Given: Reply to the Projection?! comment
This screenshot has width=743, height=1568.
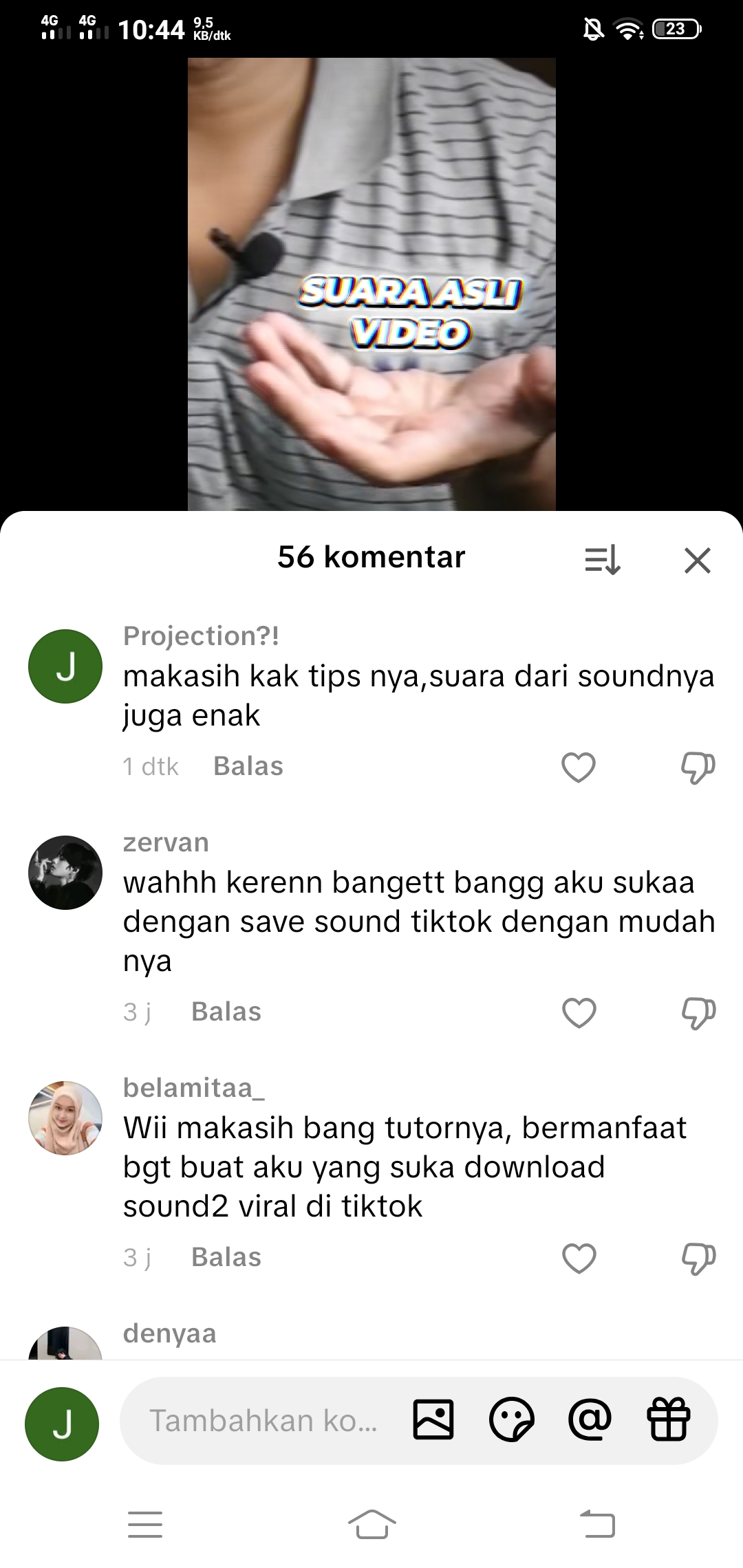Looking at the screenshot, I should (x=248, y=767).
